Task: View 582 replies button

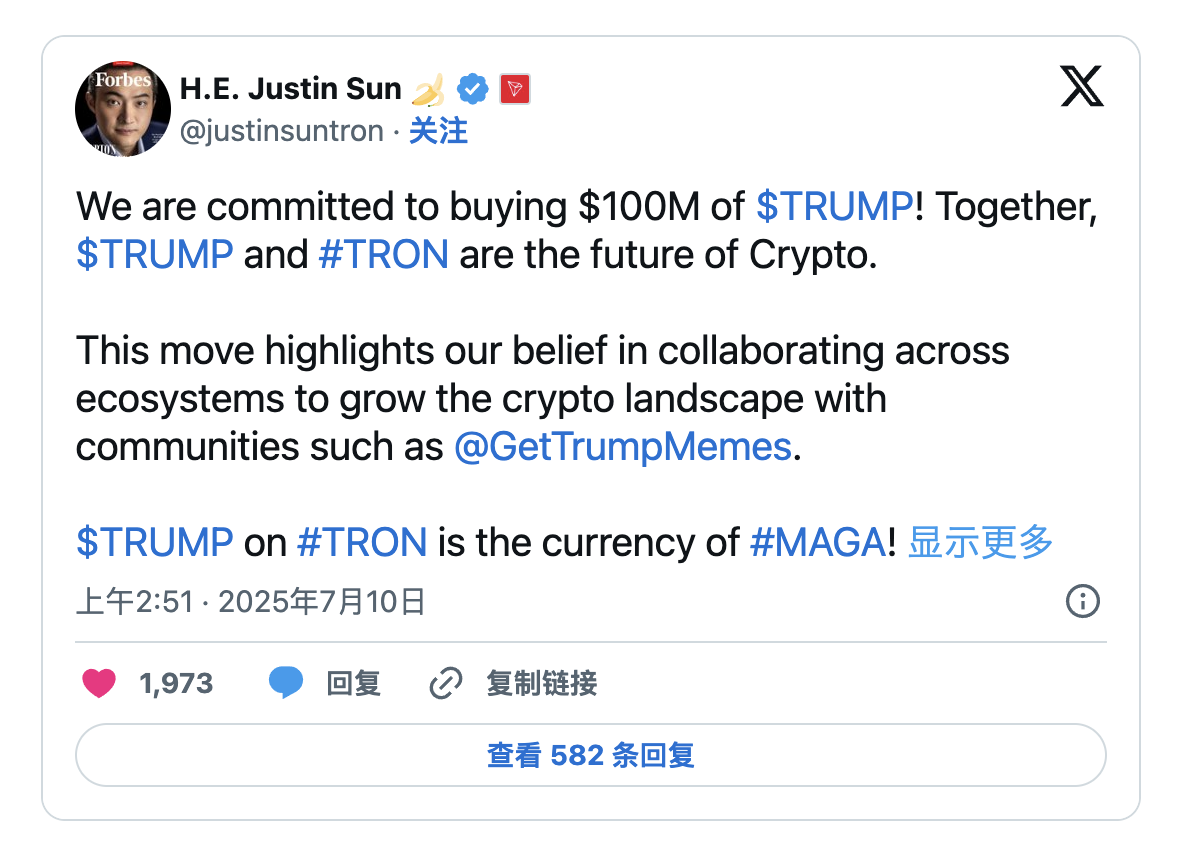Action: click(590, 755)
